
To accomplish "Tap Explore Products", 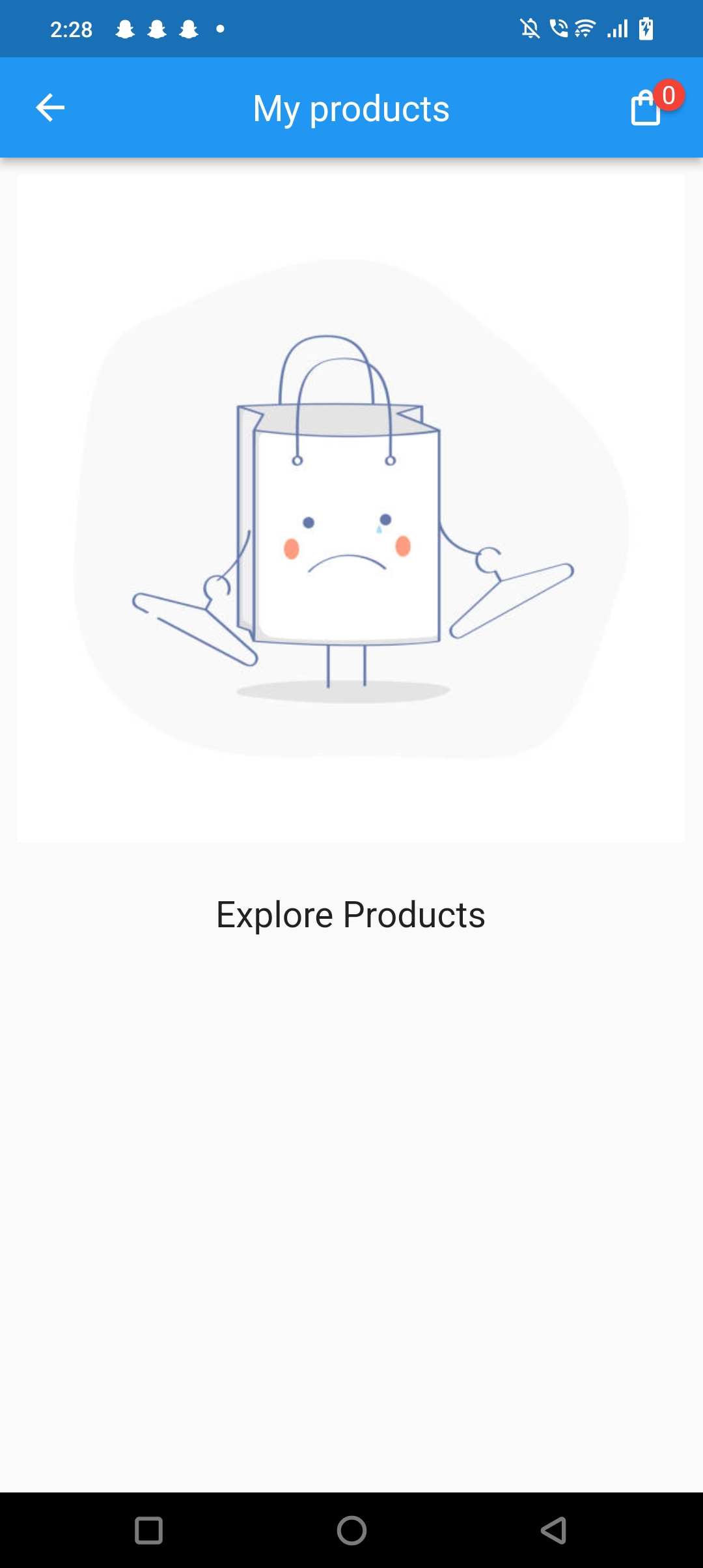I will point(351,915).
